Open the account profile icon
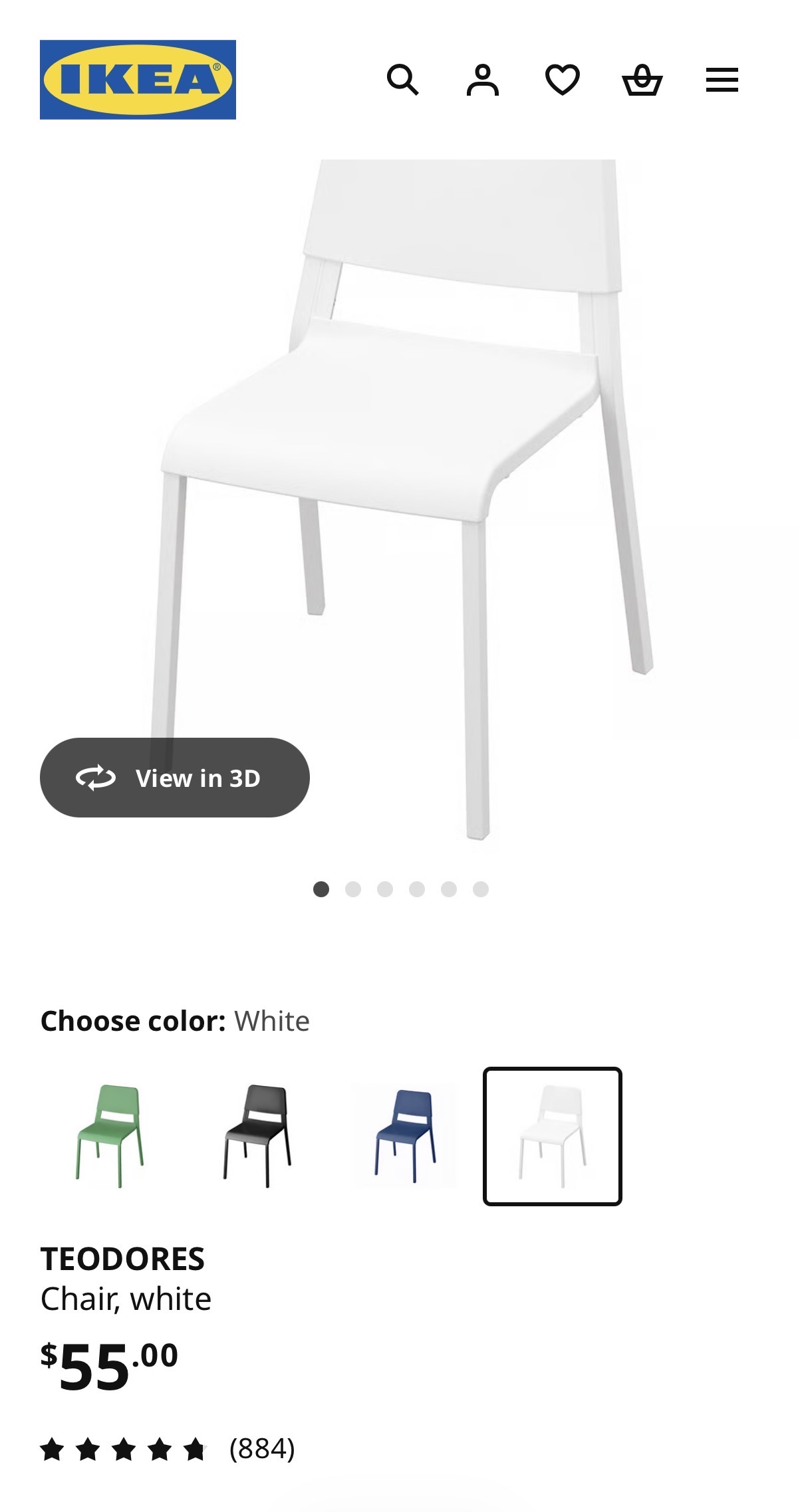Viewport: 802px width, 1512px height. [x=483, y=80]
